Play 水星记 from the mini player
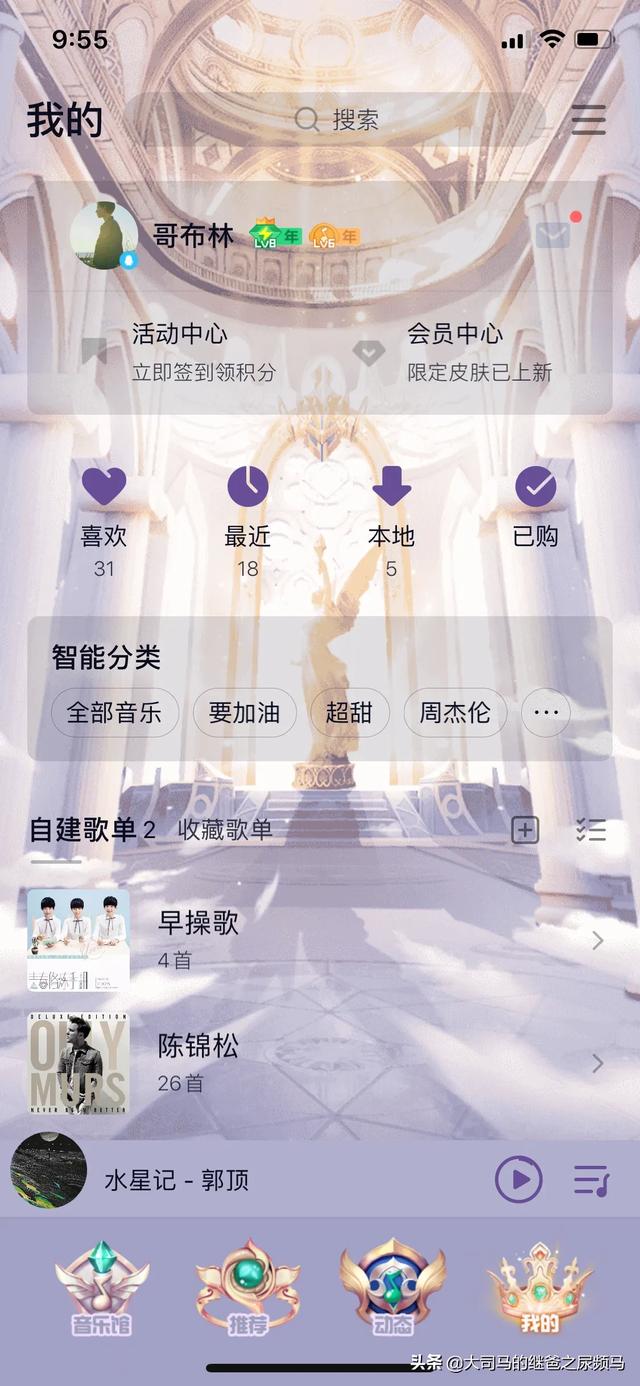The height and width of the screenshot is (1386, 640). pos(519,1180)
